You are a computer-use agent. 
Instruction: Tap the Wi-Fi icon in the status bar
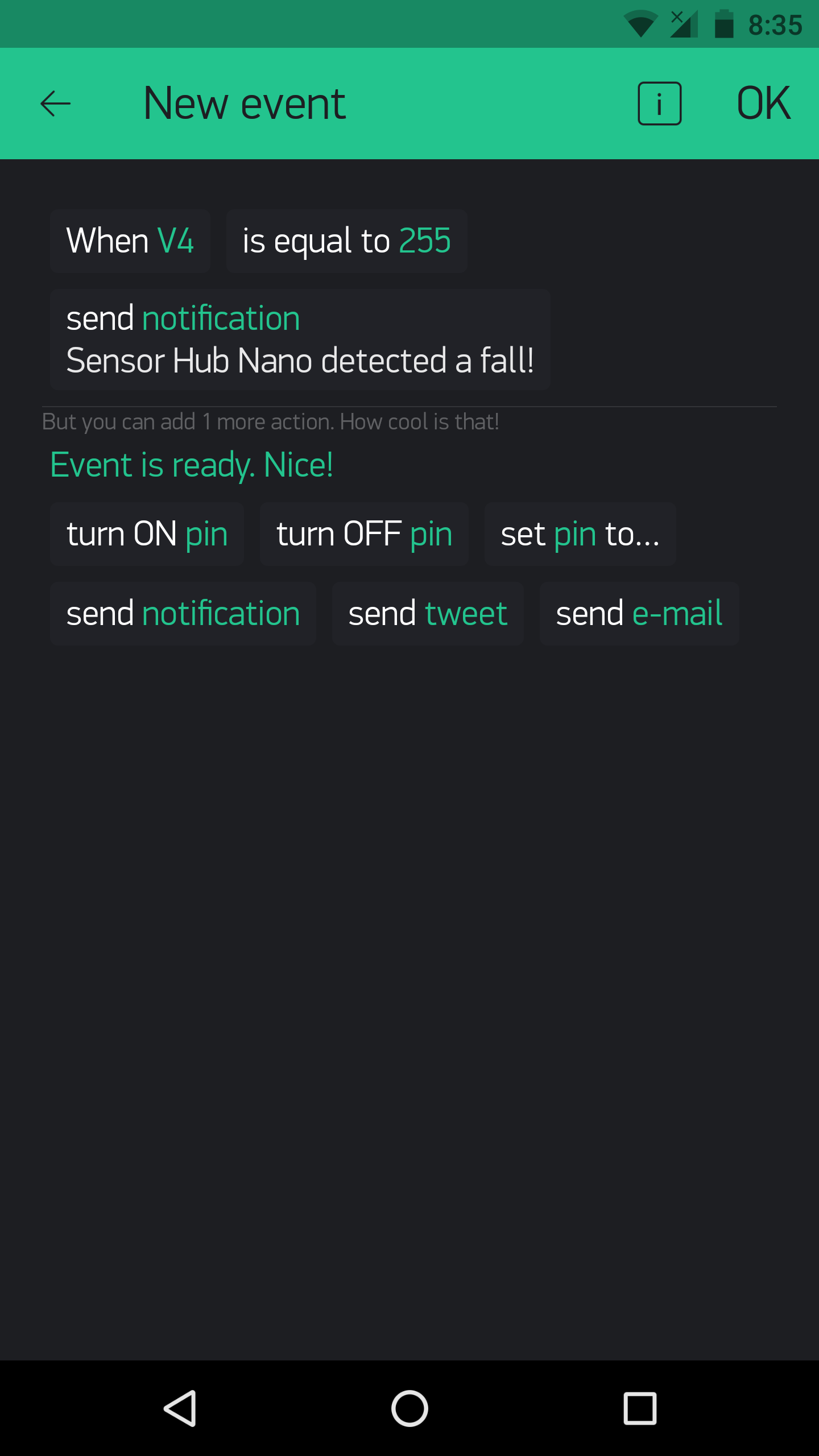coord(642,23)
